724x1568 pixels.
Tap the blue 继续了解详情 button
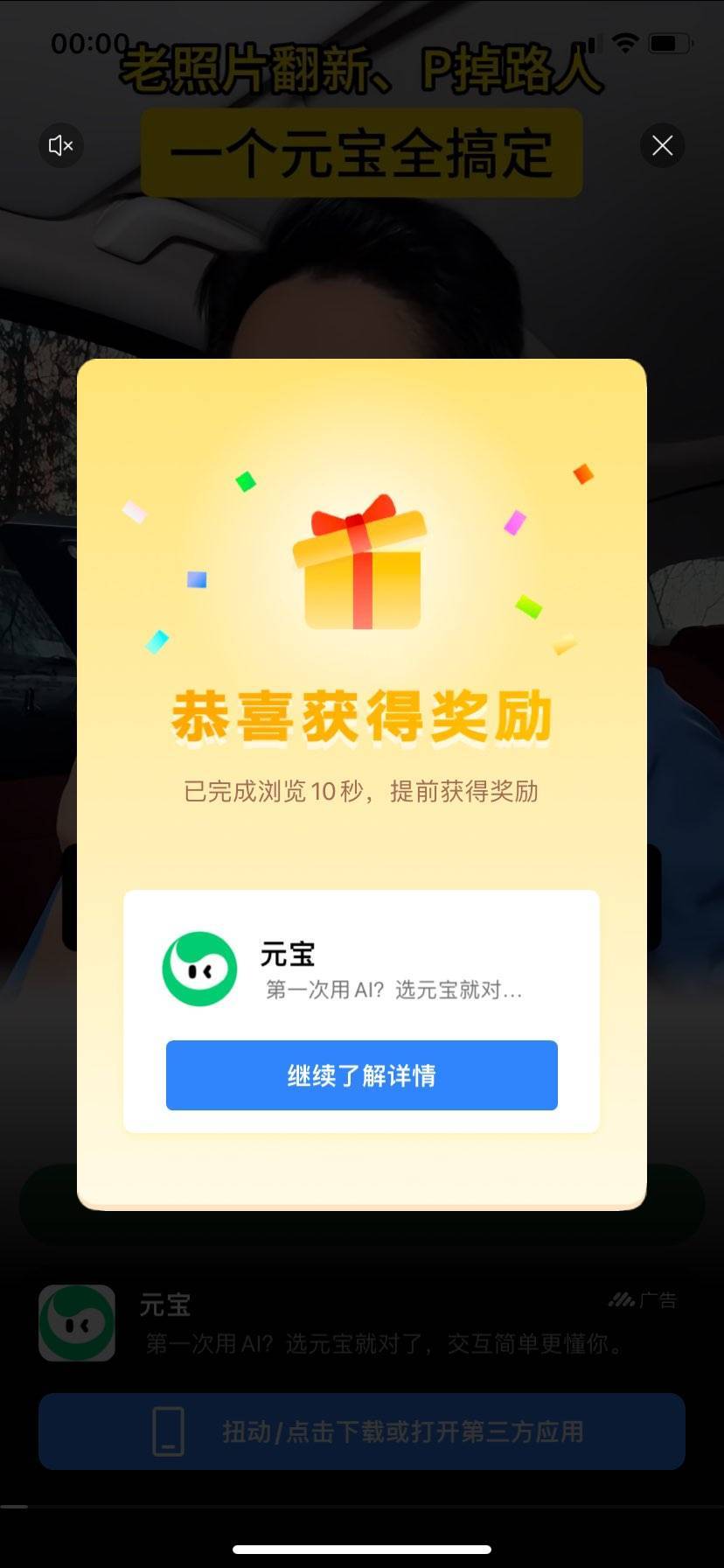pos(361,1075)
